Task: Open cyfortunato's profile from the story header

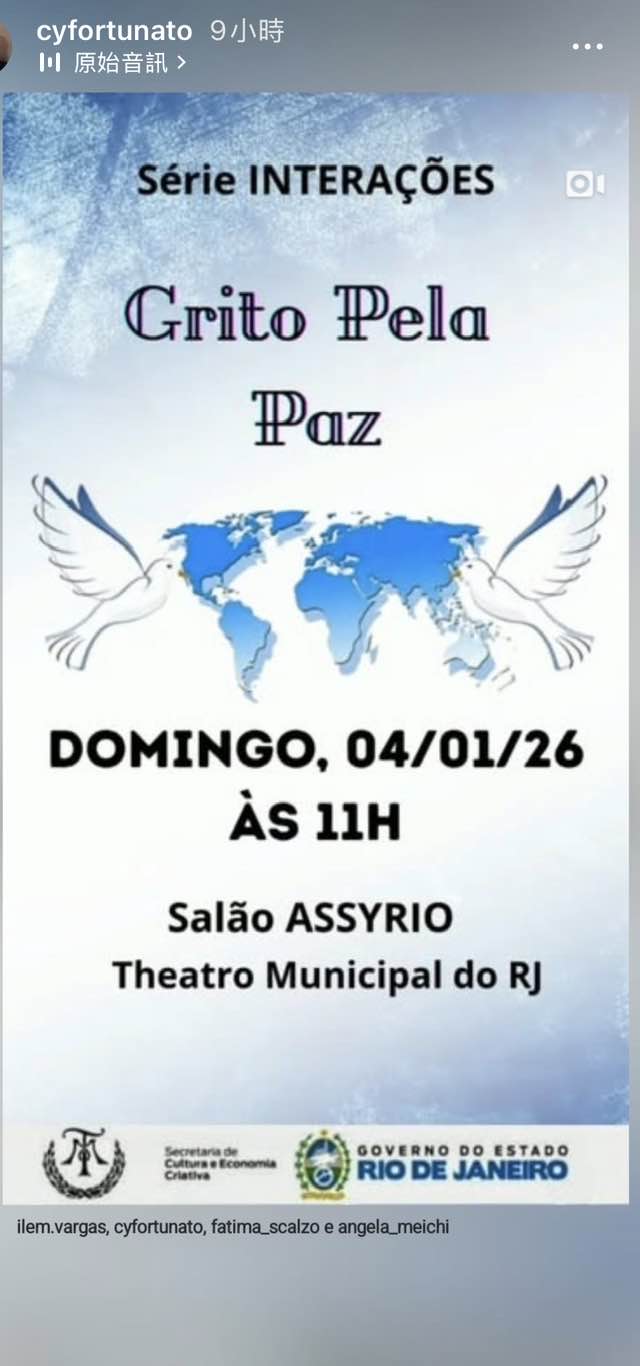Action: tap(113, 32)
